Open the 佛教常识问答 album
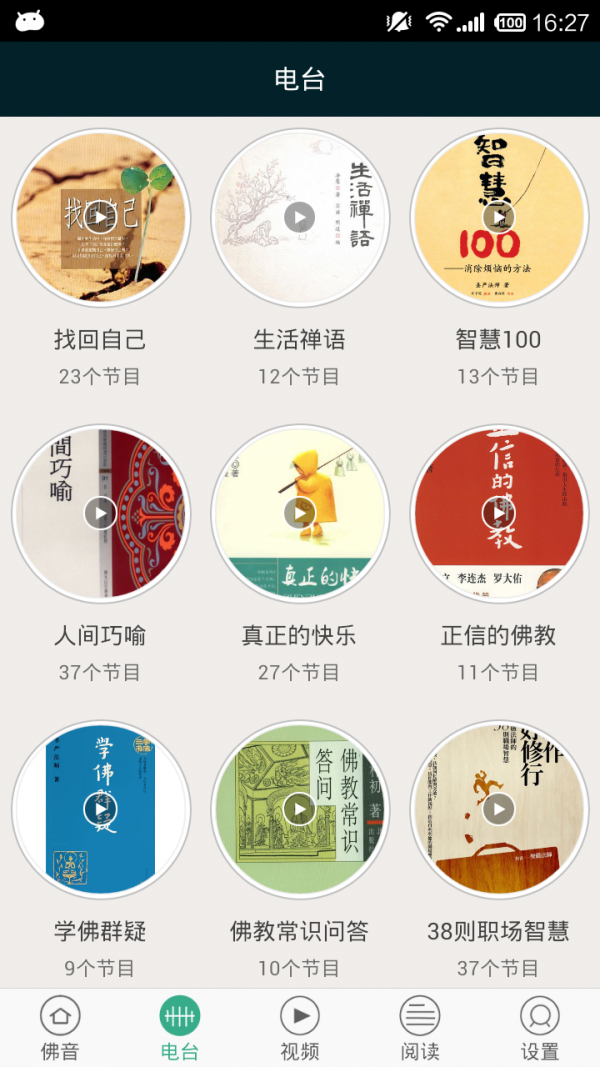 click(x=300, y=809)
